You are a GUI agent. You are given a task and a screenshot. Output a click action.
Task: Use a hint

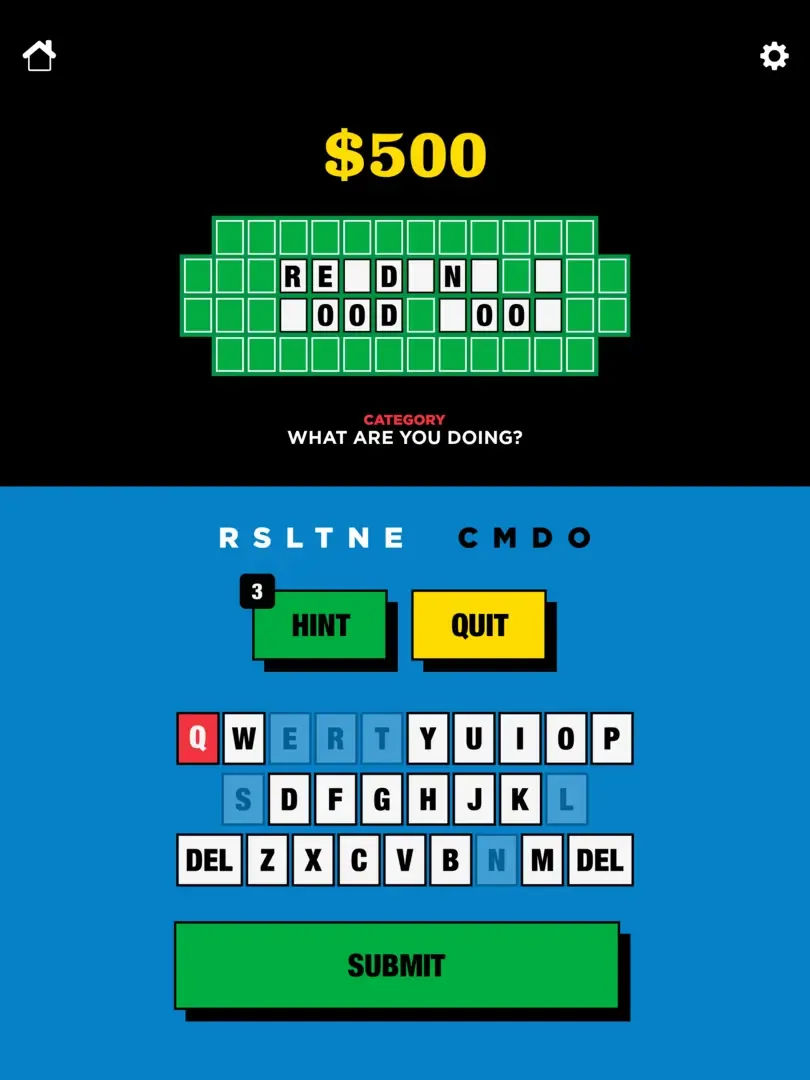(x=320, y=625)
